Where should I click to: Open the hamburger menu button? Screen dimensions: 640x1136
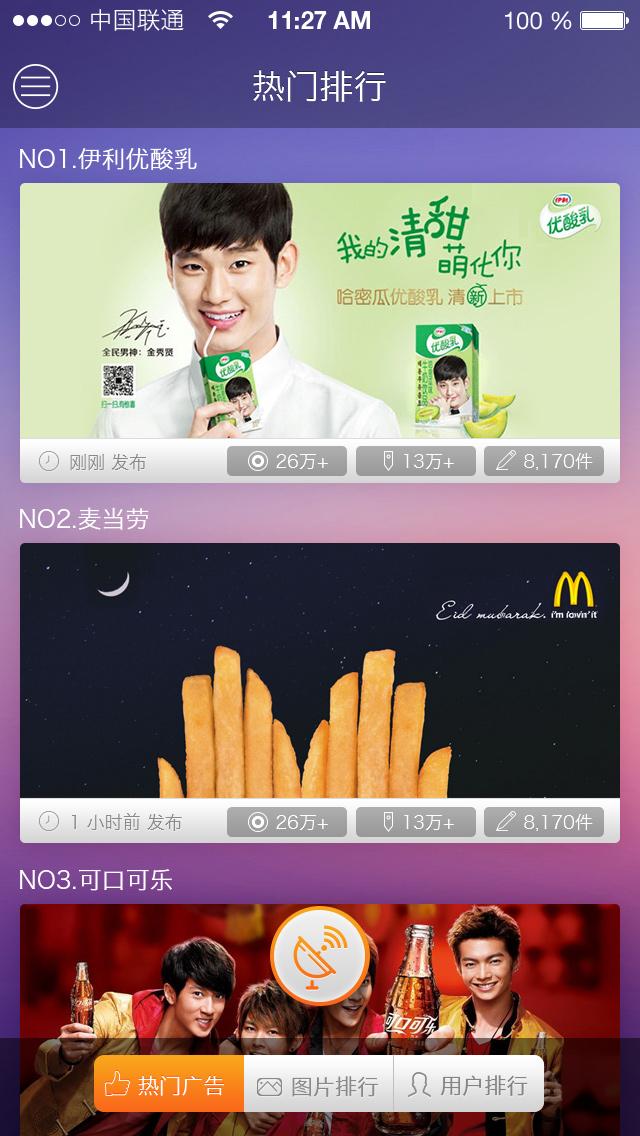tap(35, 86)
